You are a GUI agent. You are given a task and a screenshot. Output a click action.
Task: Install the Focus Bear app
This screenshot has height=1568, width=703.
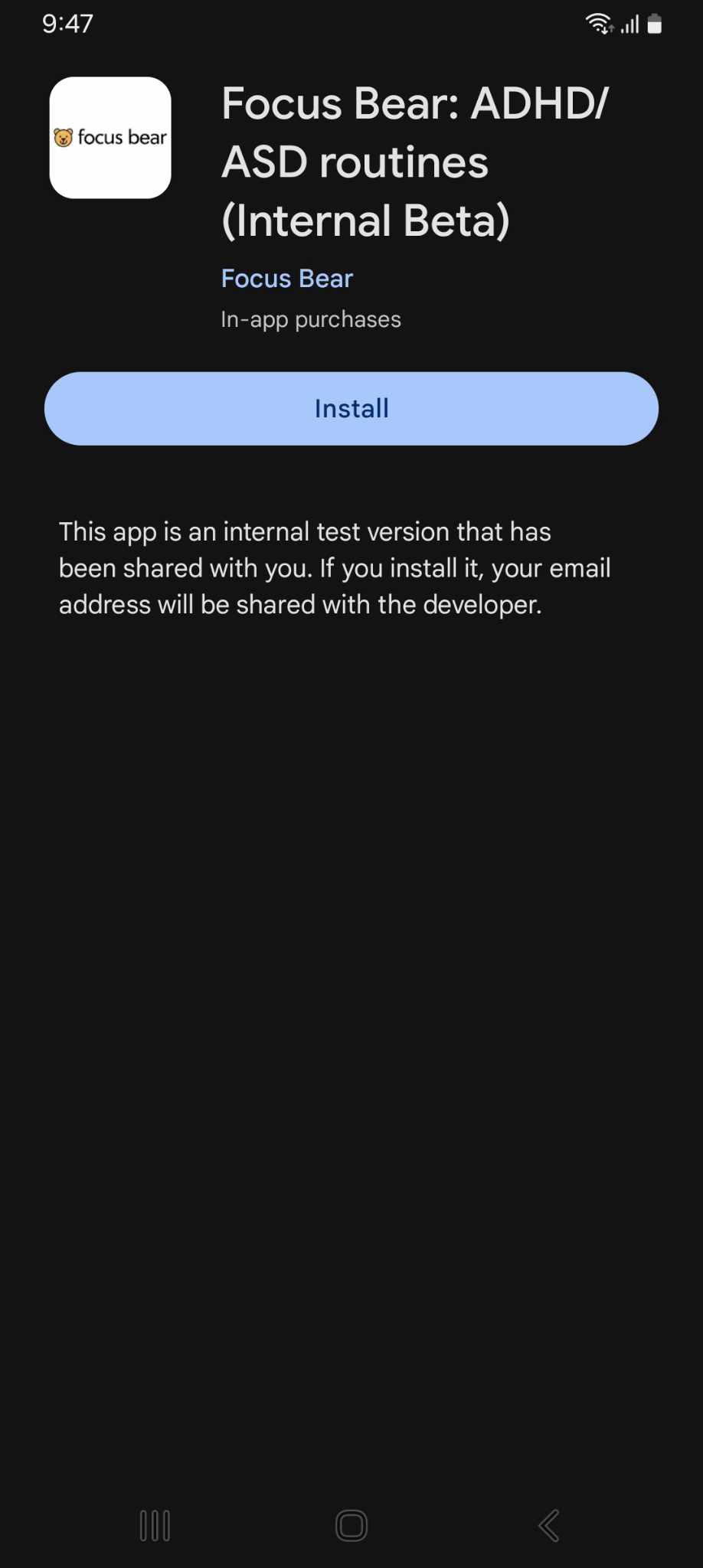pos(351,409)
